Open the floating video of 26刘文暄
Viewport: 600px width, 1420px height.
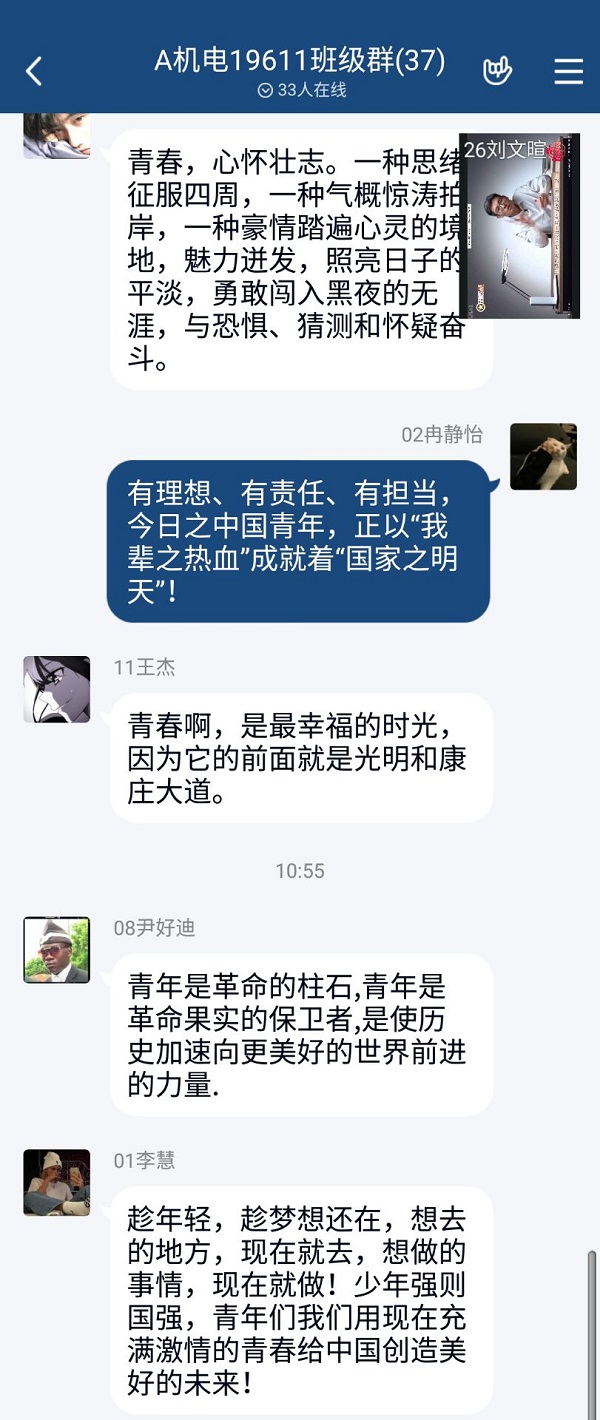click(x=519, y=226)
